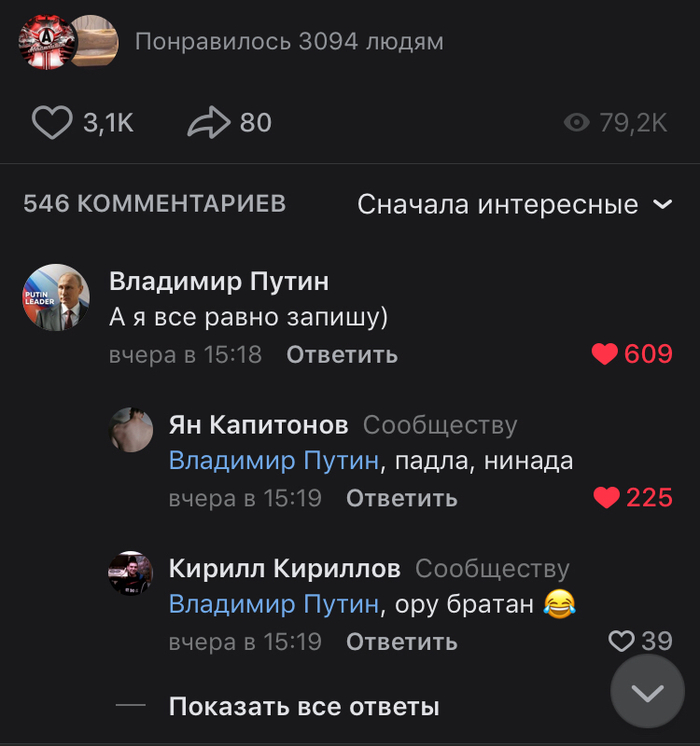Like the post with the heart icon
The width and height of the screenshot is (700, 746).
pyautogui.click(x=52, y=123)
